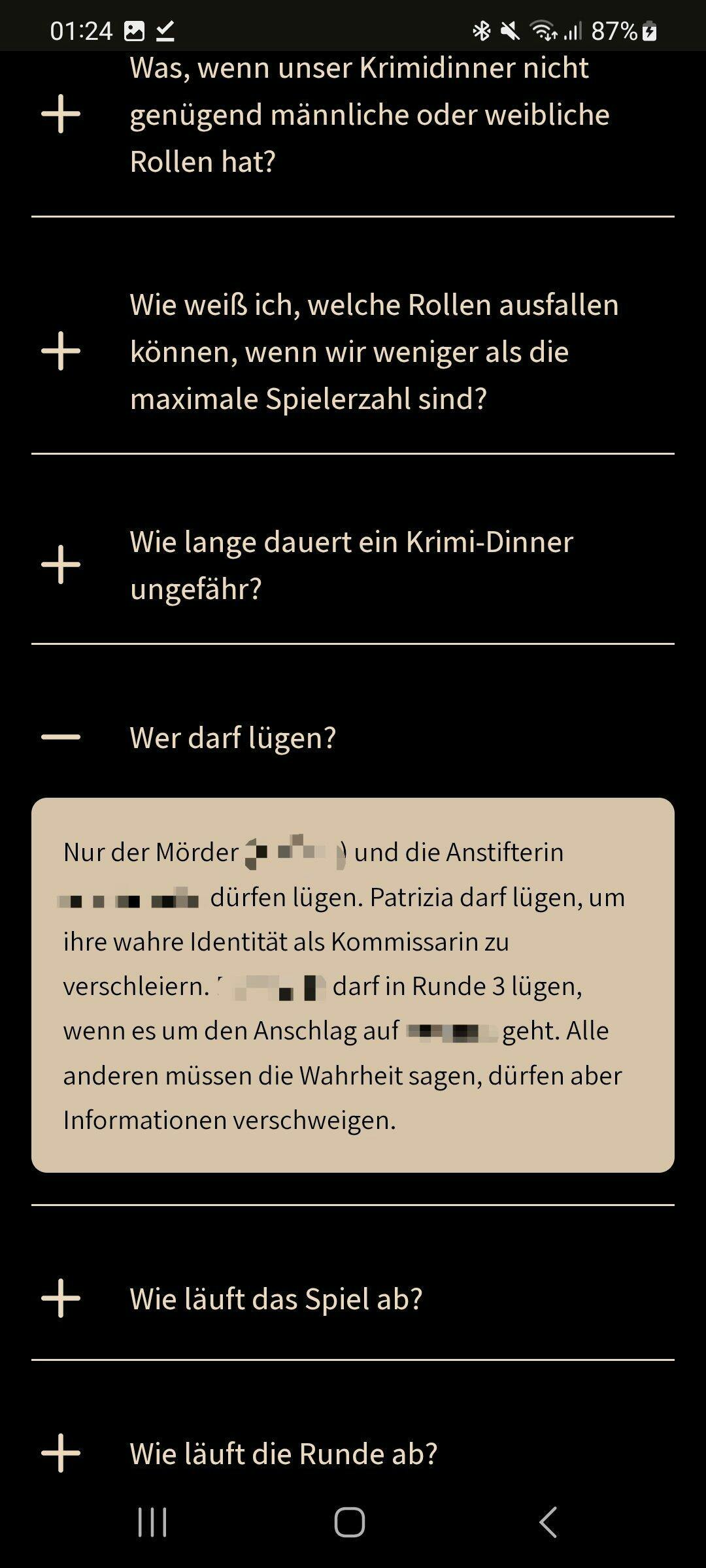The height and width of the screenshot is (1568, 706).
Task: Open recent apps from the navigation bar
Action: [153, 1522]
